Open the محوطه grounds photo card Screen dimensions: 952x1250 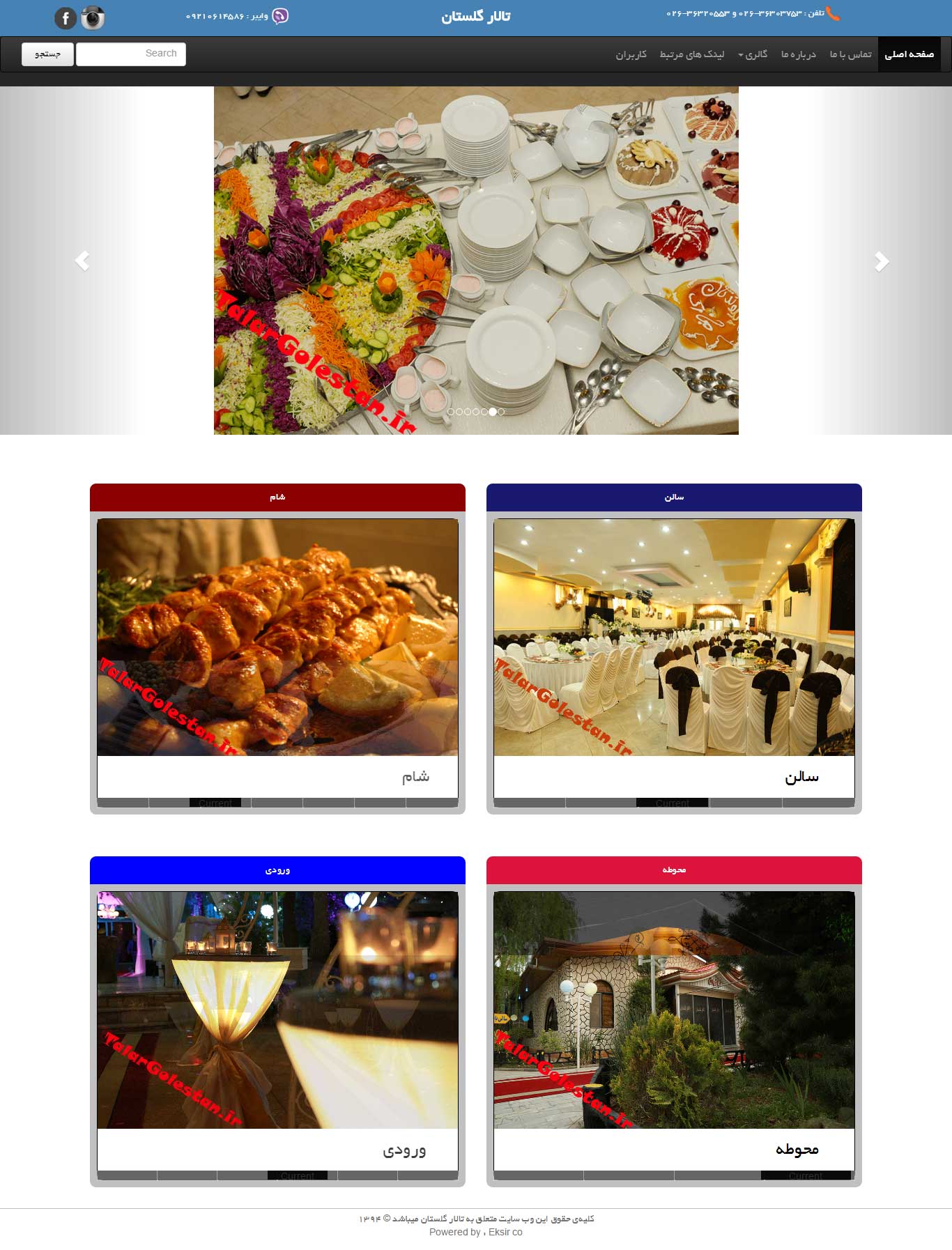pos(674,1010)
